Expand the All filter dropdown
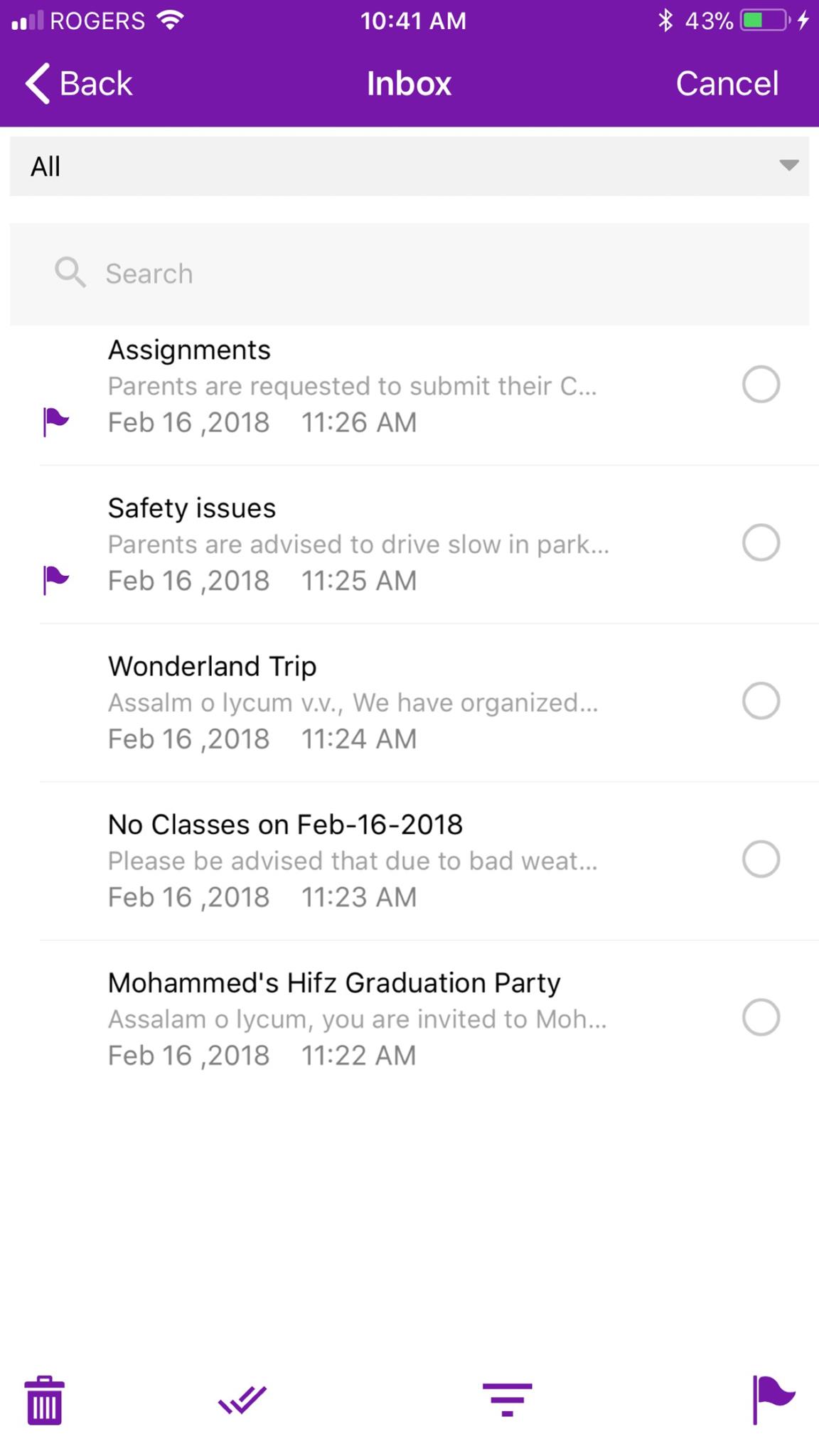The height and width of the screenshot is (1456, 819). tap(409, 166)
